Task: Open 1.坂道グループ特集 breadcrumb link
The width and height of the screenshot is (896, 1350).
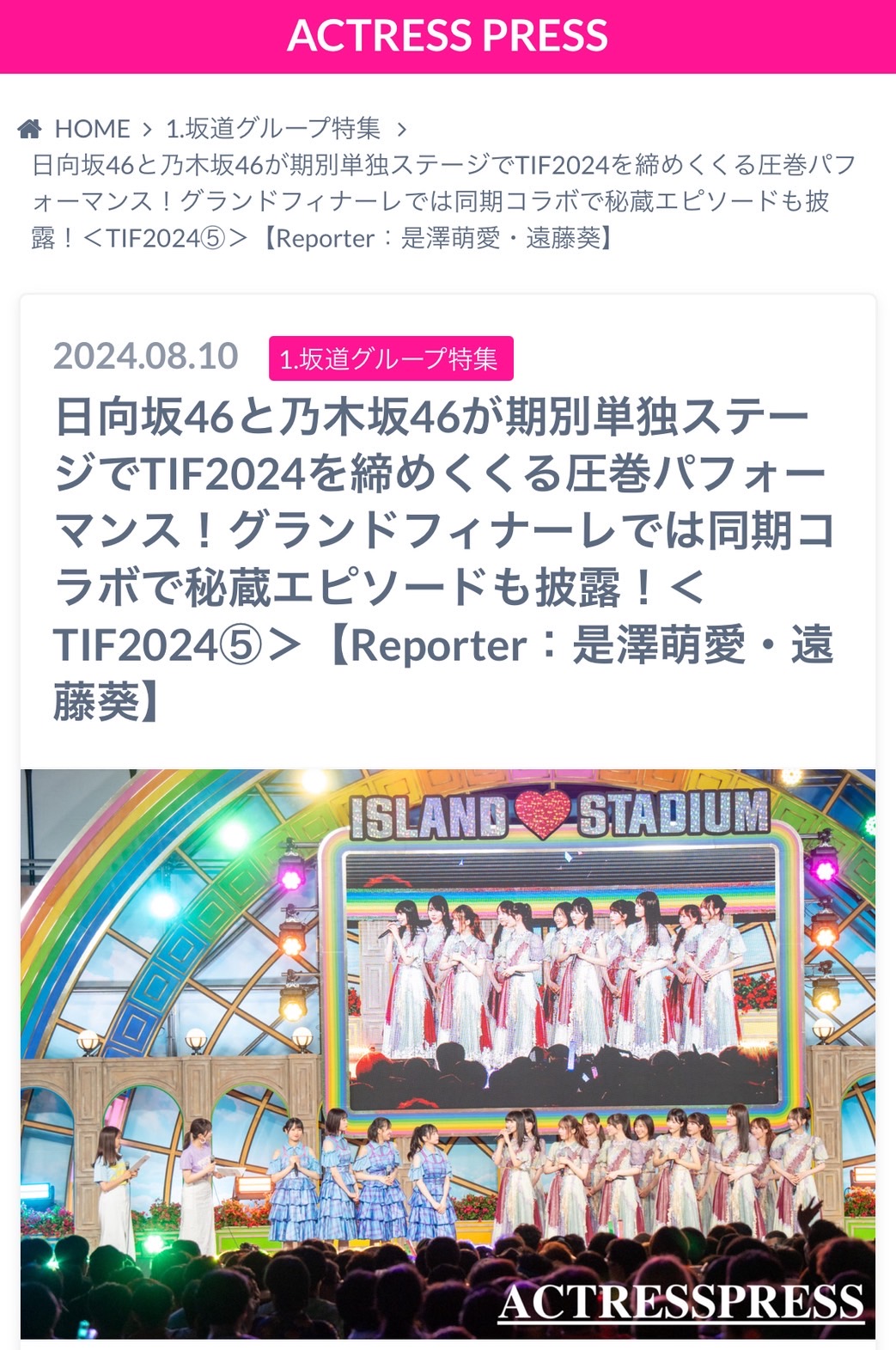Action: [x=273, y=129]
